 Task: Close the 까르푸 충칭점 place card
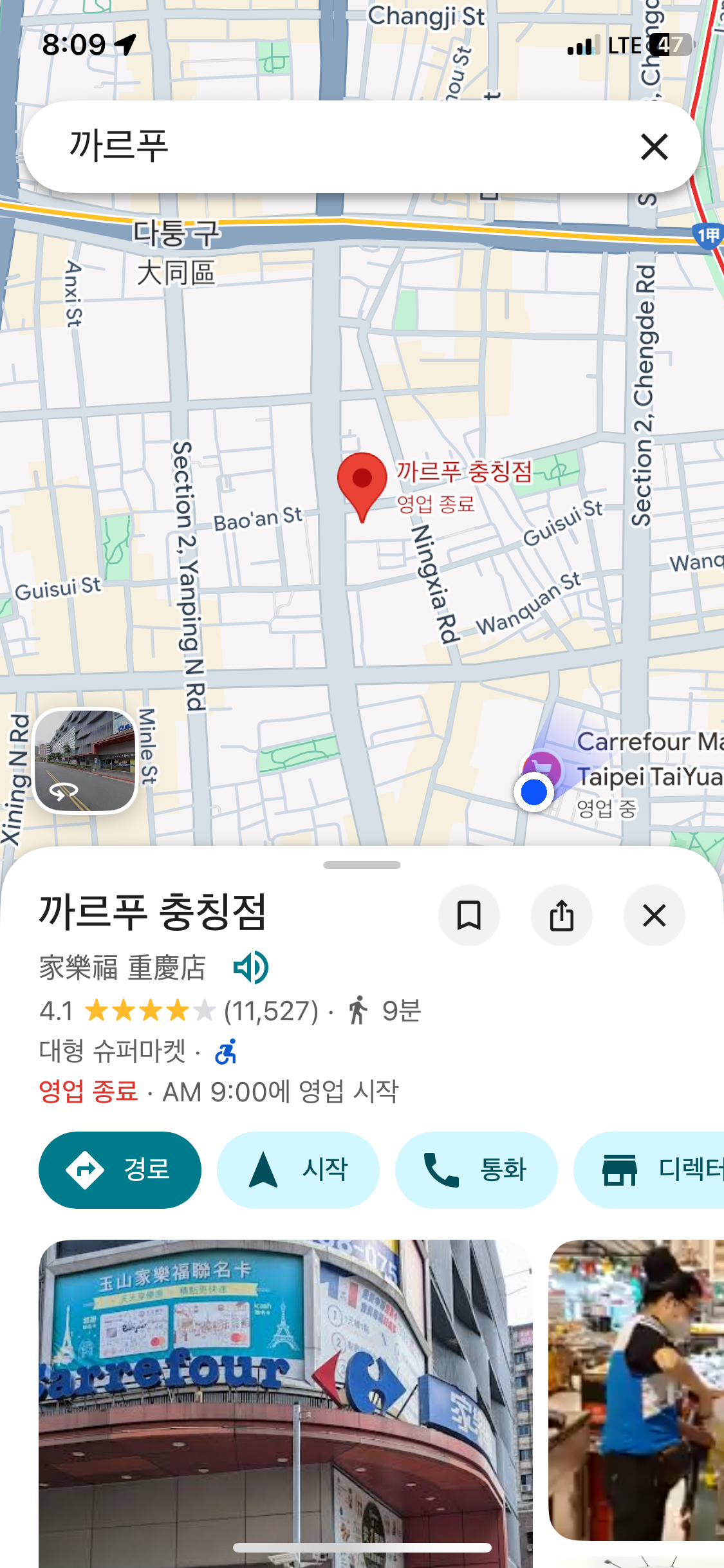pos(654,915)
